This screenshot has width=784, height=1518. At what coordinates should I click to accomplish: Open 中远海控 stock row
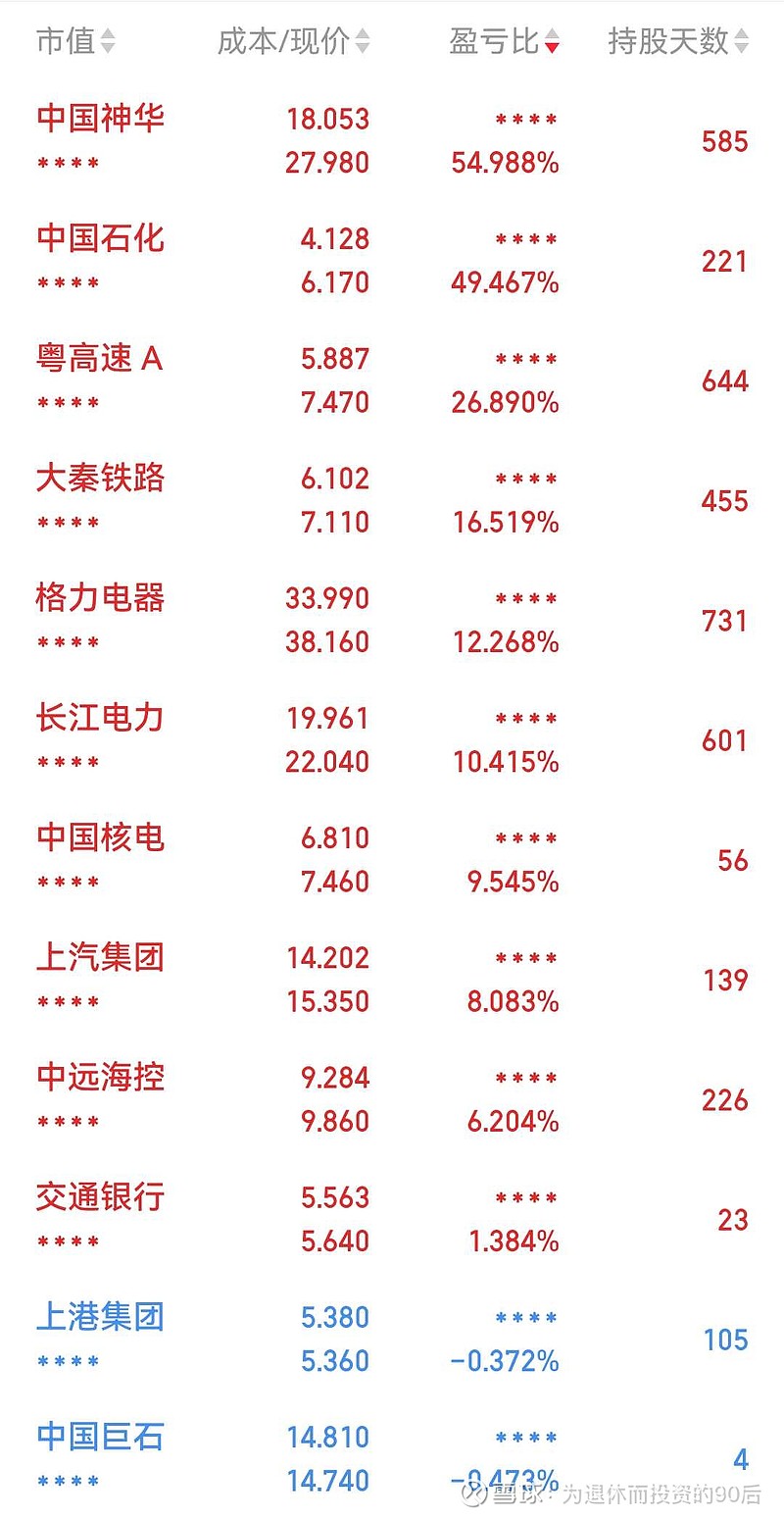coord(392,1099)
